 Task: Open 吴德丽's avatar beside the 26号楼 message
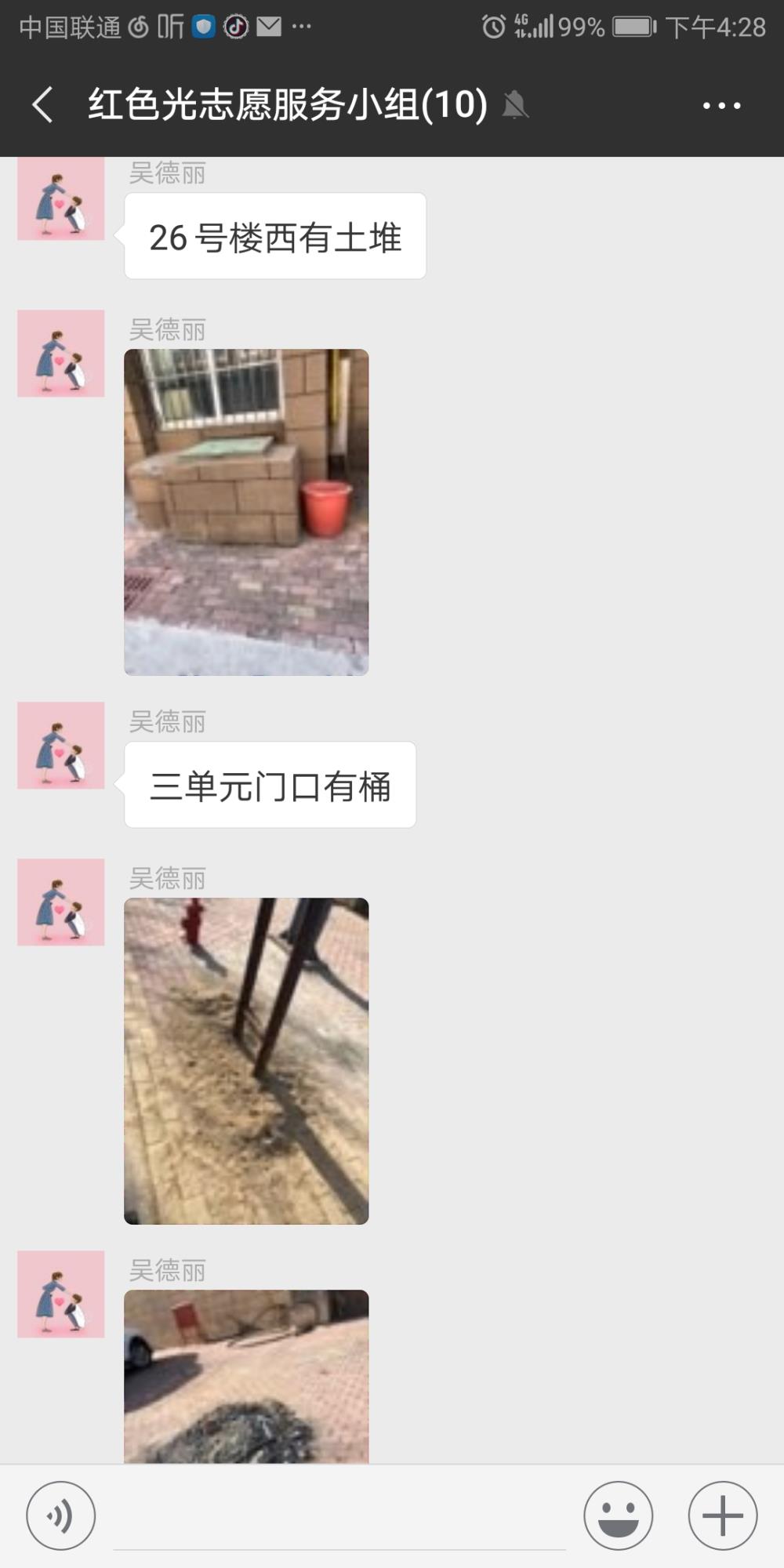[61, 198]
